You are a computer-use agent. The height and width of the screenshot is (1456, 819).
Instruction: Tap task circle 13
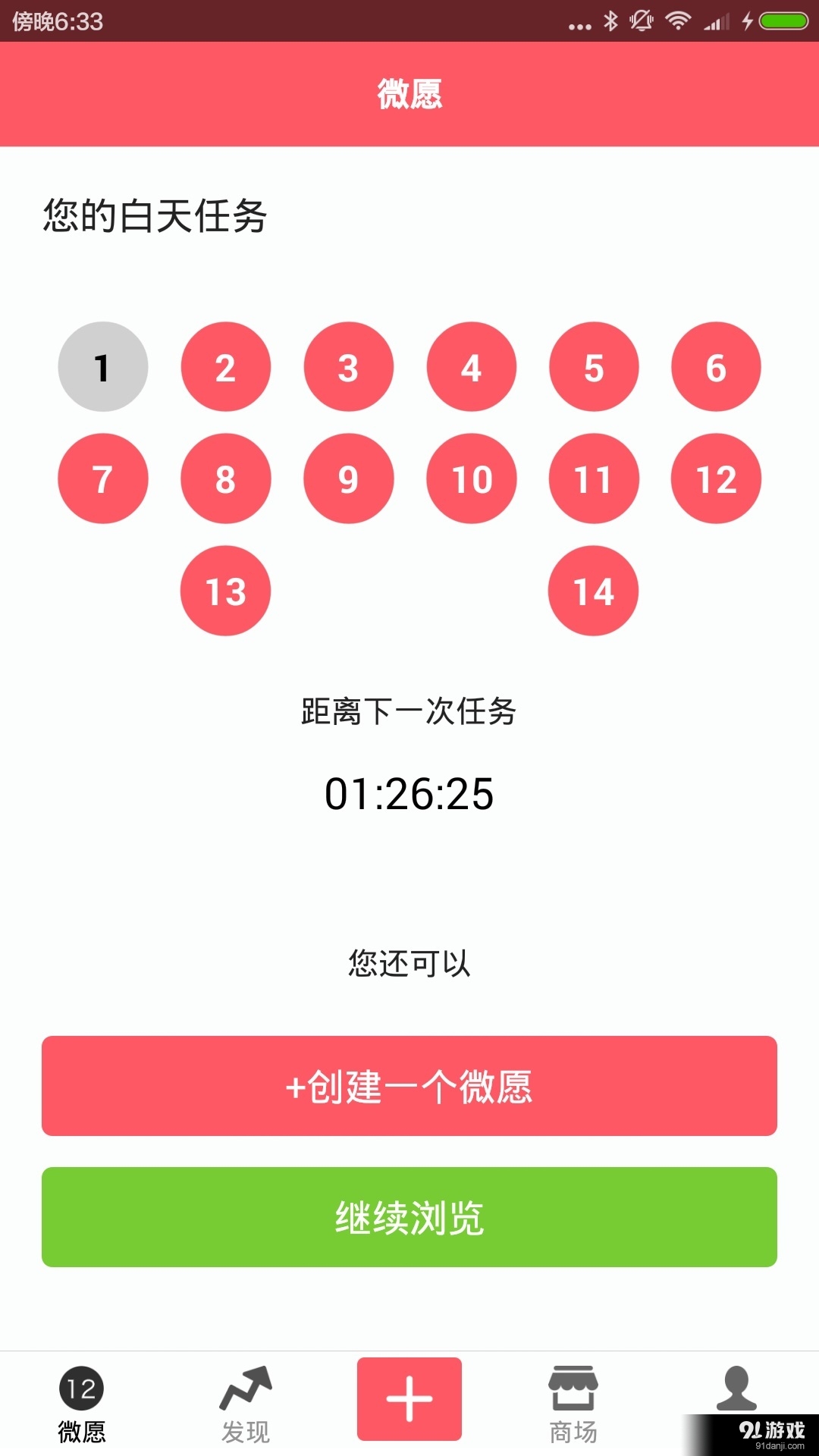click(225, 591)
